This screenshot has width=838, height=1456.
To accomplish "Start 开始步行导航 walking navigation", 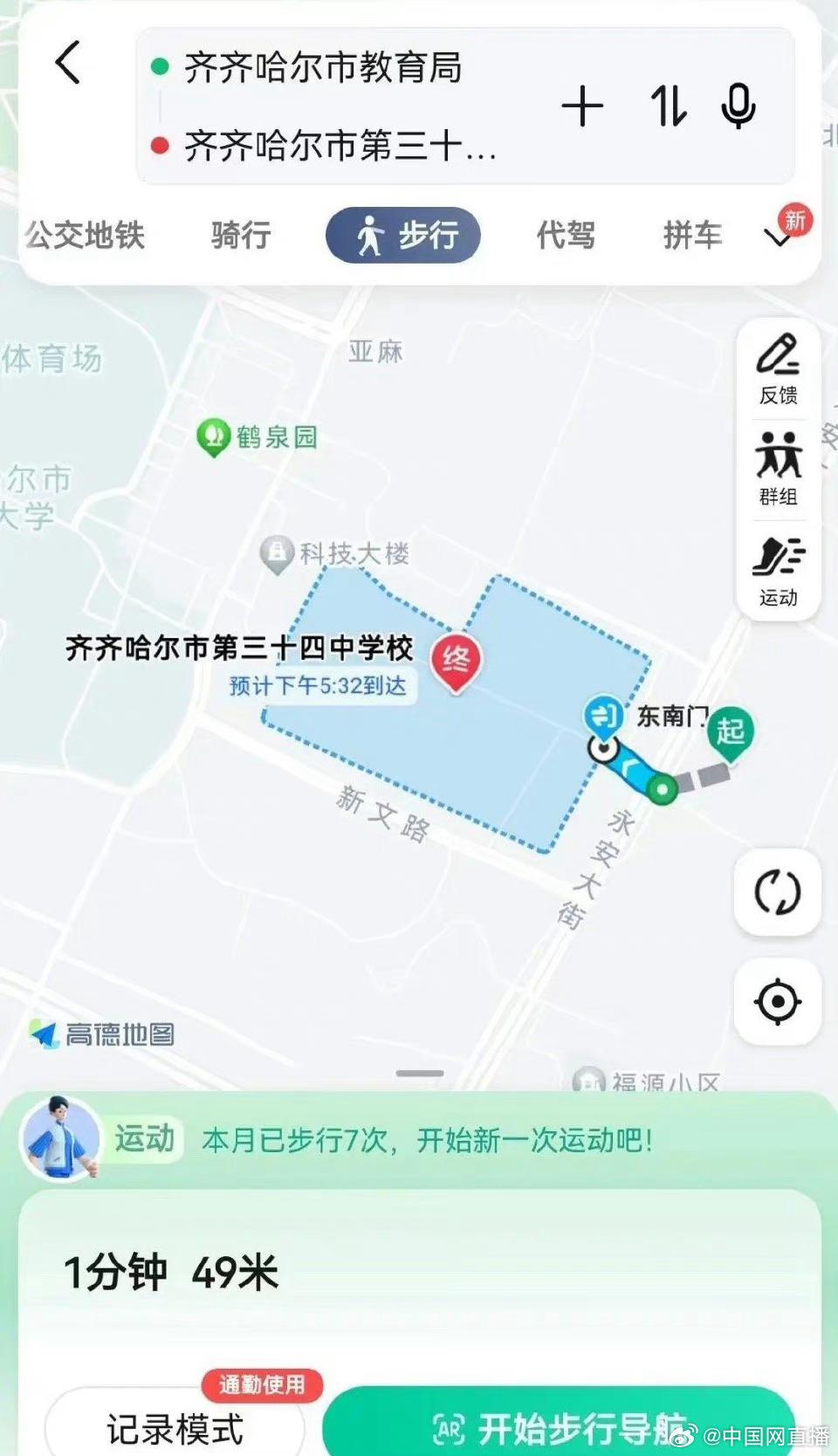I will (x=559, y=1423).
